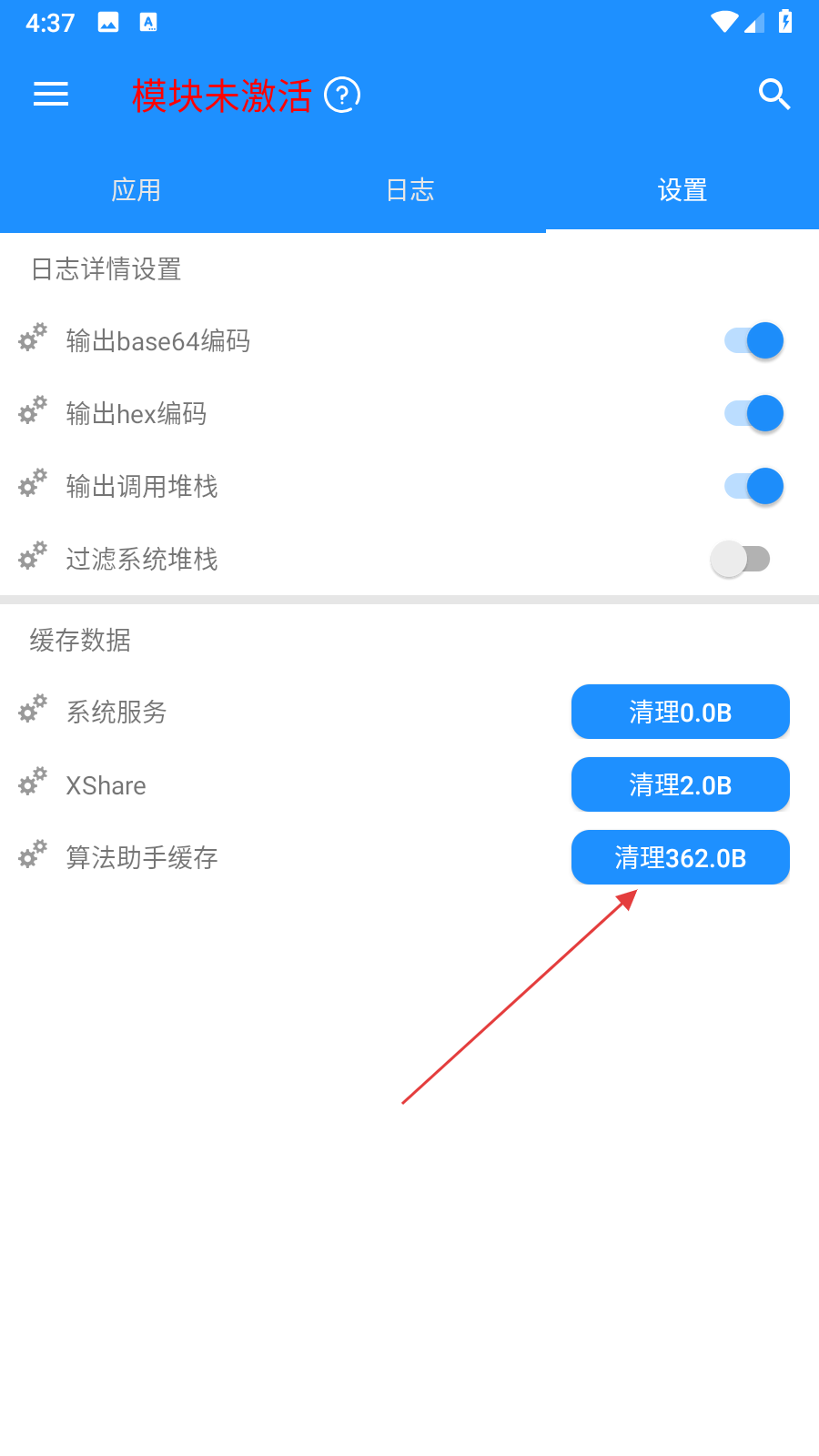This screenshot has height=1456, width=819.
Task: Switch to the 日志 tab
Action: point(409,190)
